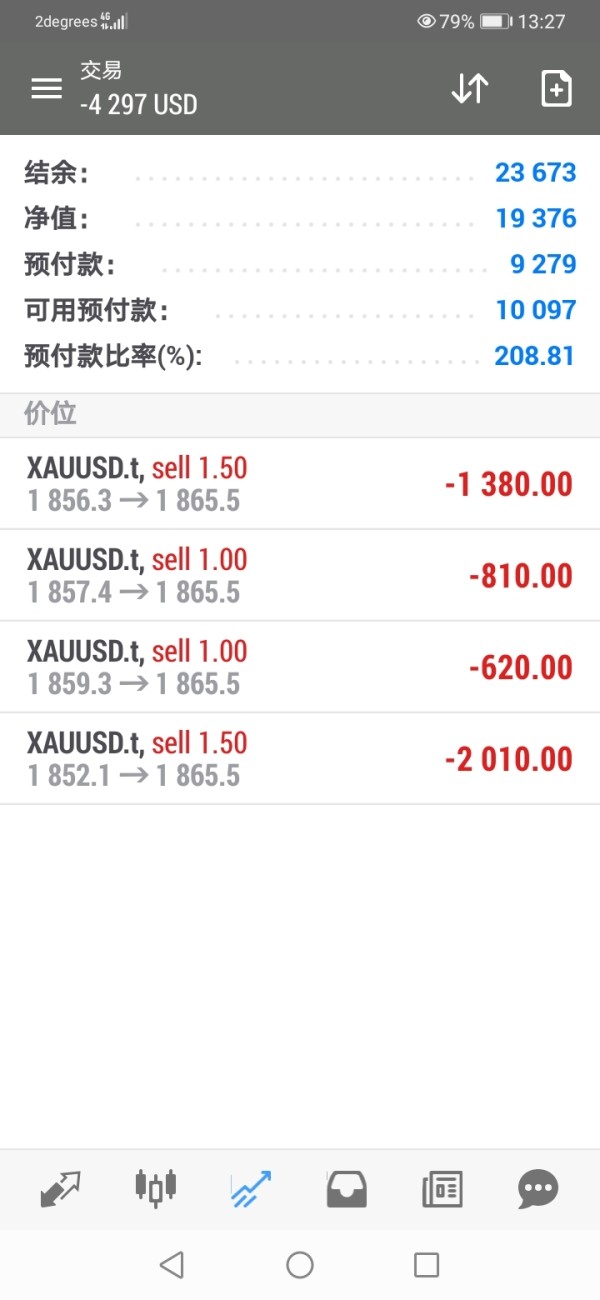Open the history inbox tab
The image size is (600, 1300).
pos(346,1188)
